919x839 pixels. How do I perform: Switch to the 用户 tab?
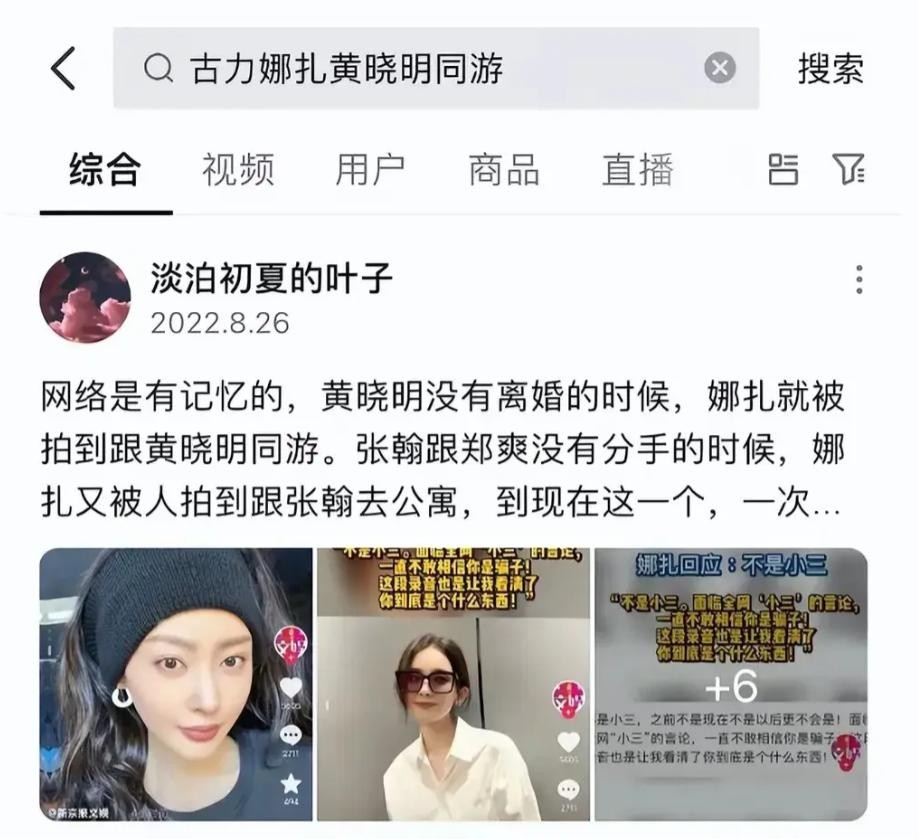[x=370, y=170]
